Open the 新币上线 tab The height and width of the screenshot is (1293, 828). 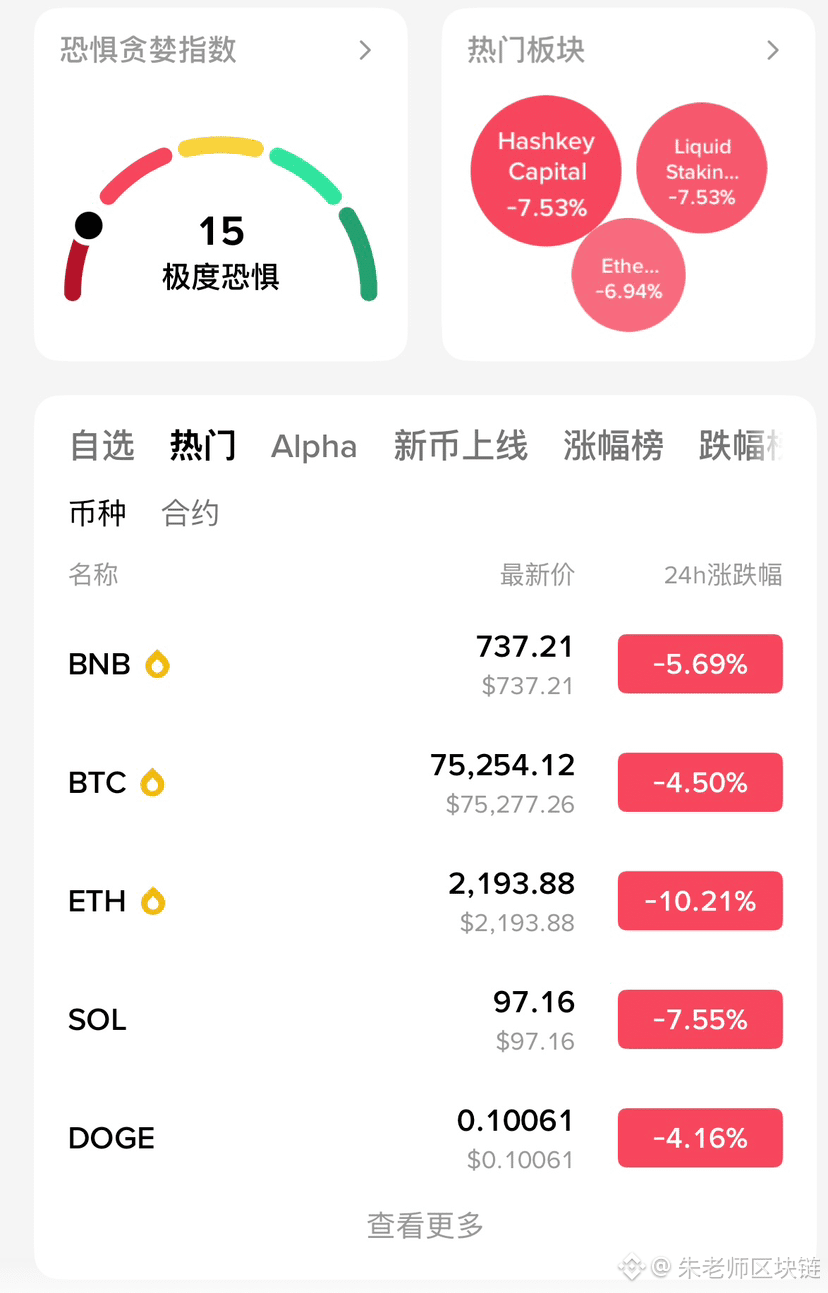[461, 446]
